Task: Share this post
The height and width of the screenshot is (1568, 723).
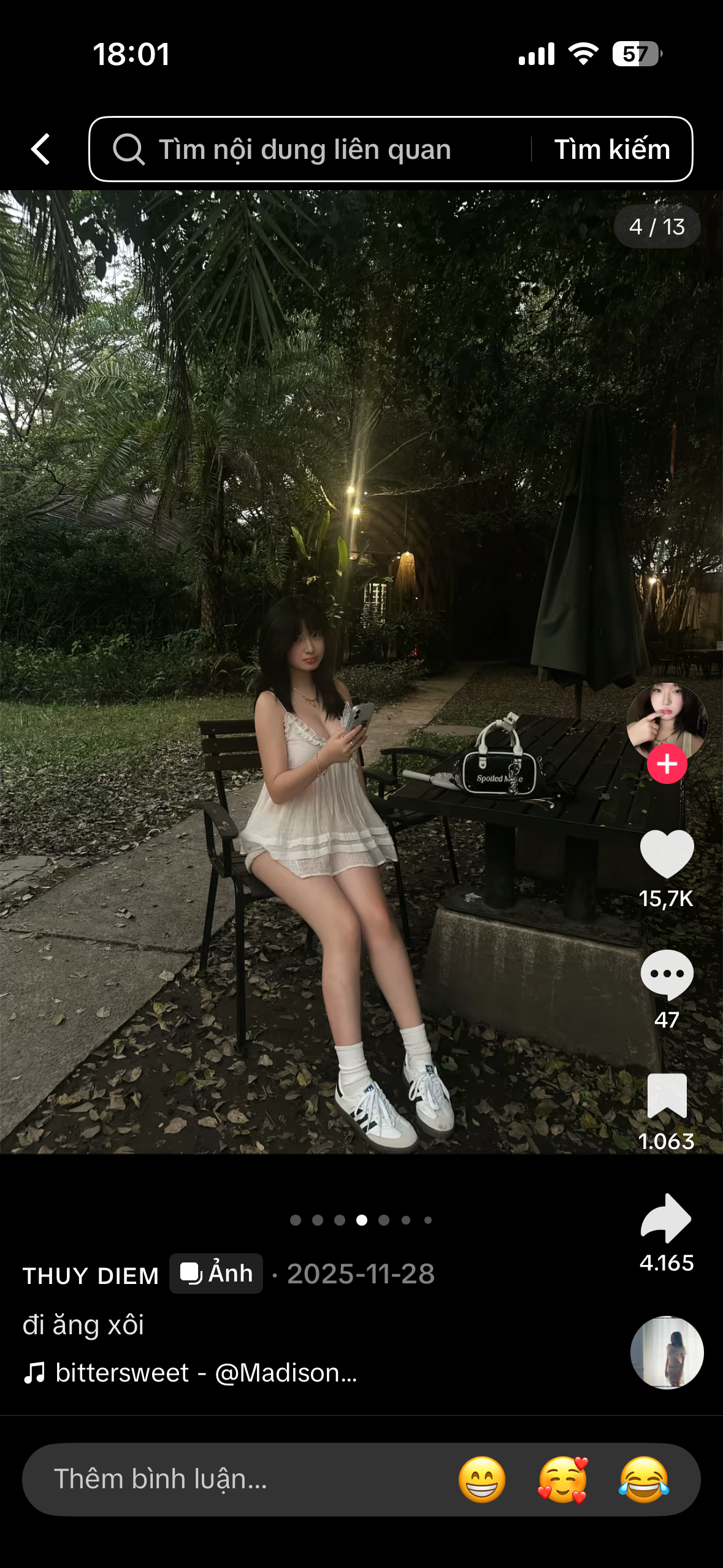Action: coord(667,1218)
